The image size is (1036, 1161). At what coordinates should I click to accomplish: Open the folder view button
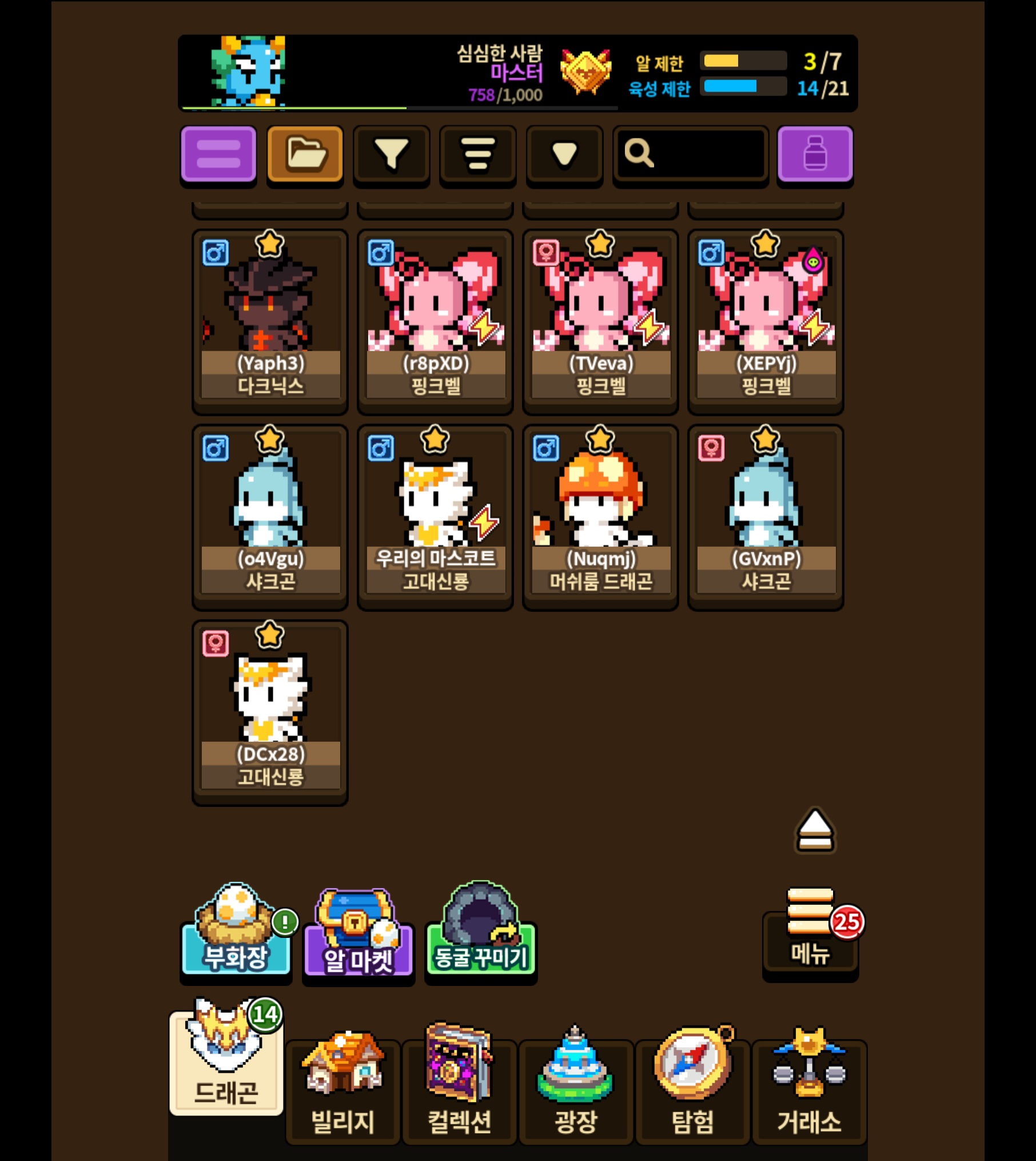point(305,154)
